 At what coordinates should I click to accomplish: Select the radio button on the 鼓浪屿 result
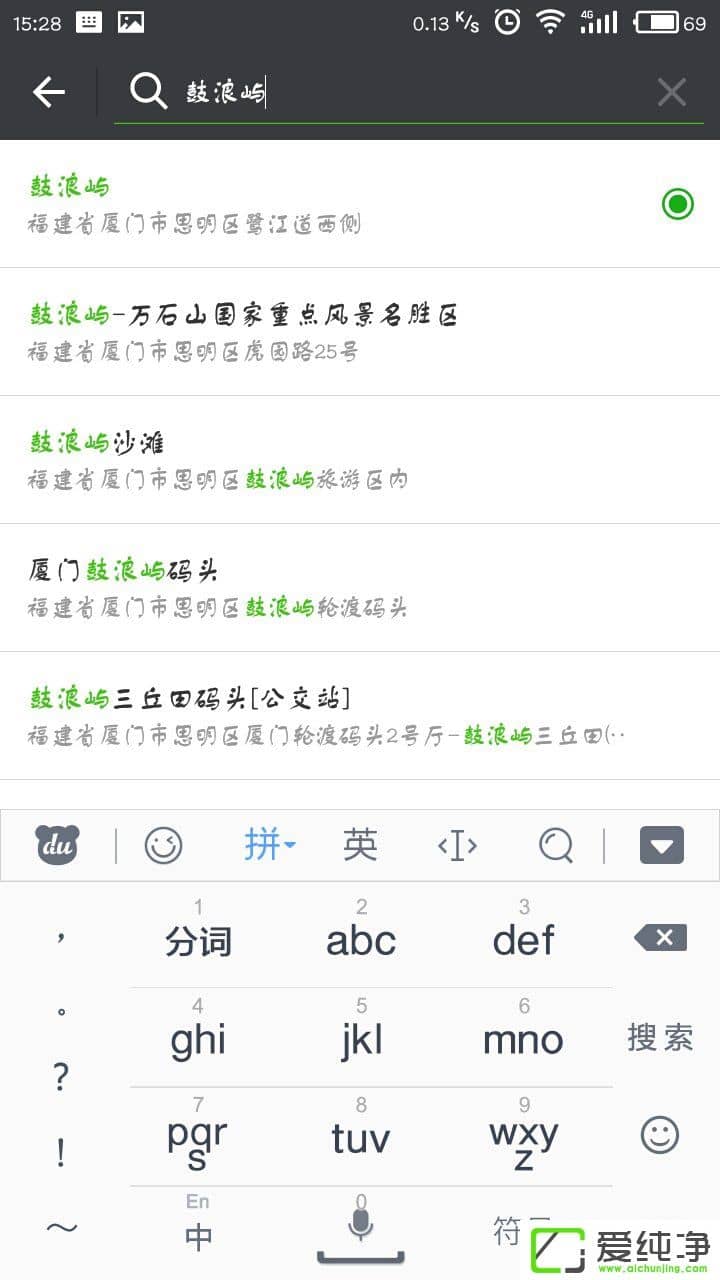pyautogui.click(x=677, y=204)
